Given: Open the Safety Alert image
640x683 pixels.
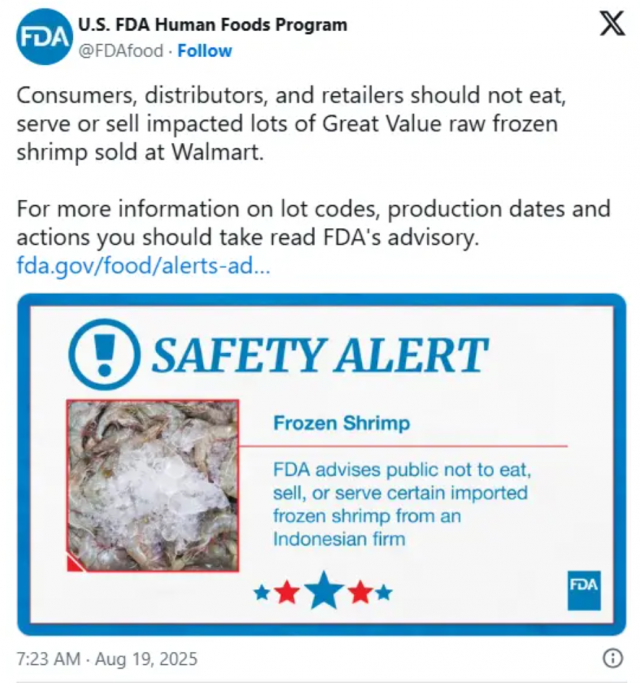Looking at the screenshot, I should [x=321, y=464].
